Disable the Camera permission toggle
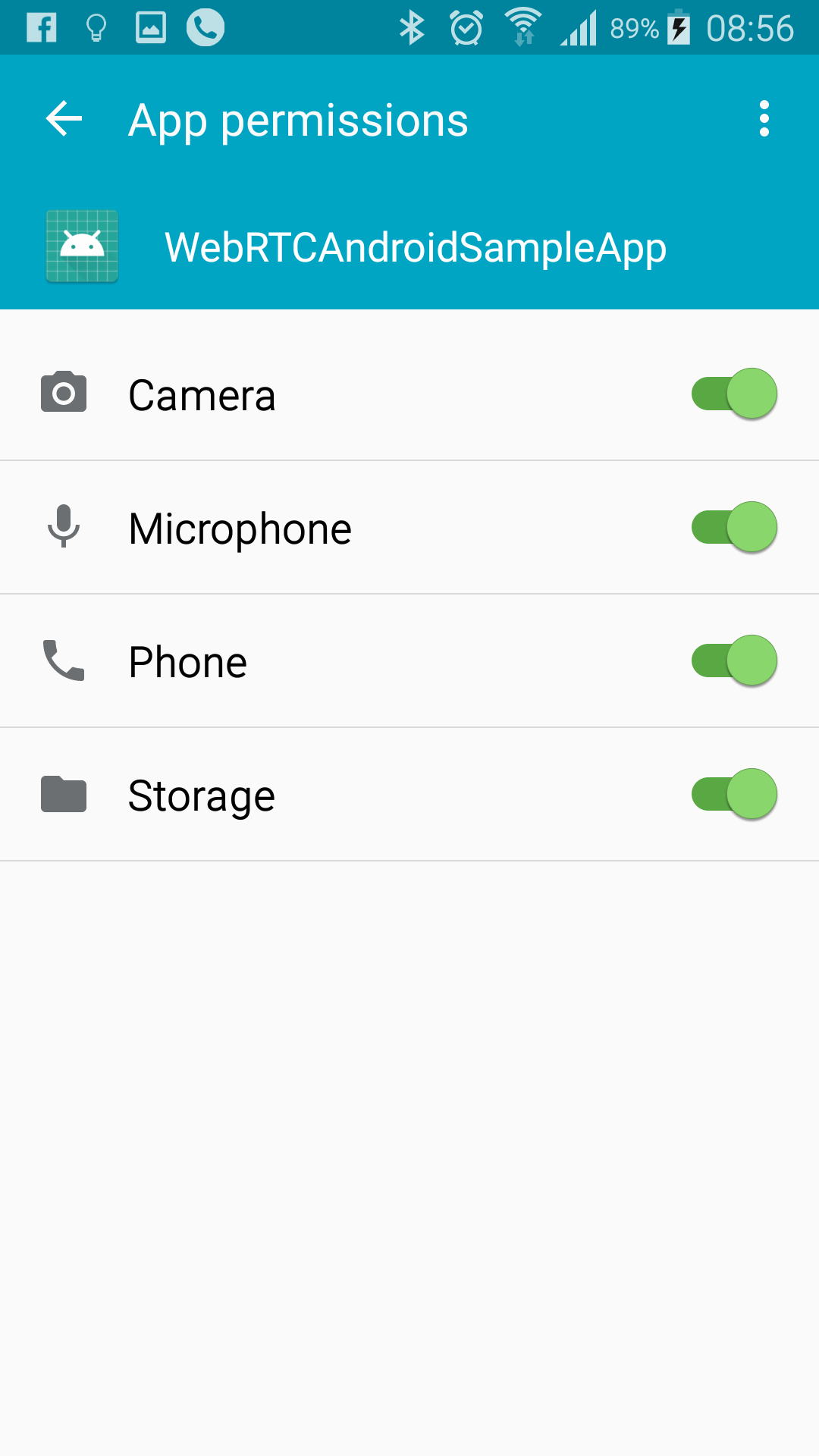The width and height of the screenshot is (819, 1456). (x=733, y=393)
